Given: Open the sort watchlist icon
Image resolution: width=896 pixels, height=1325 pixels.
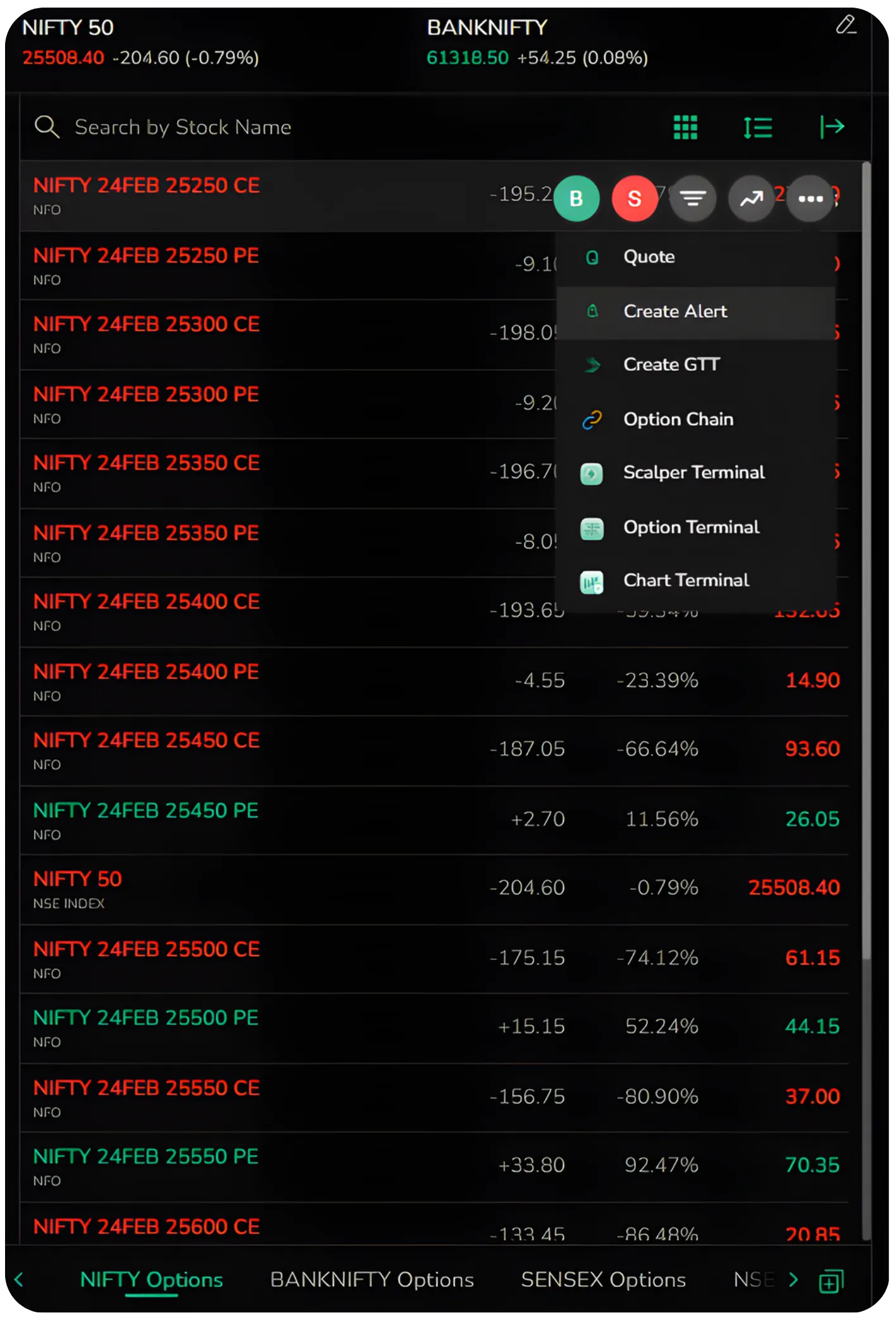Looking at the screenshot, I should coord(758,127).
